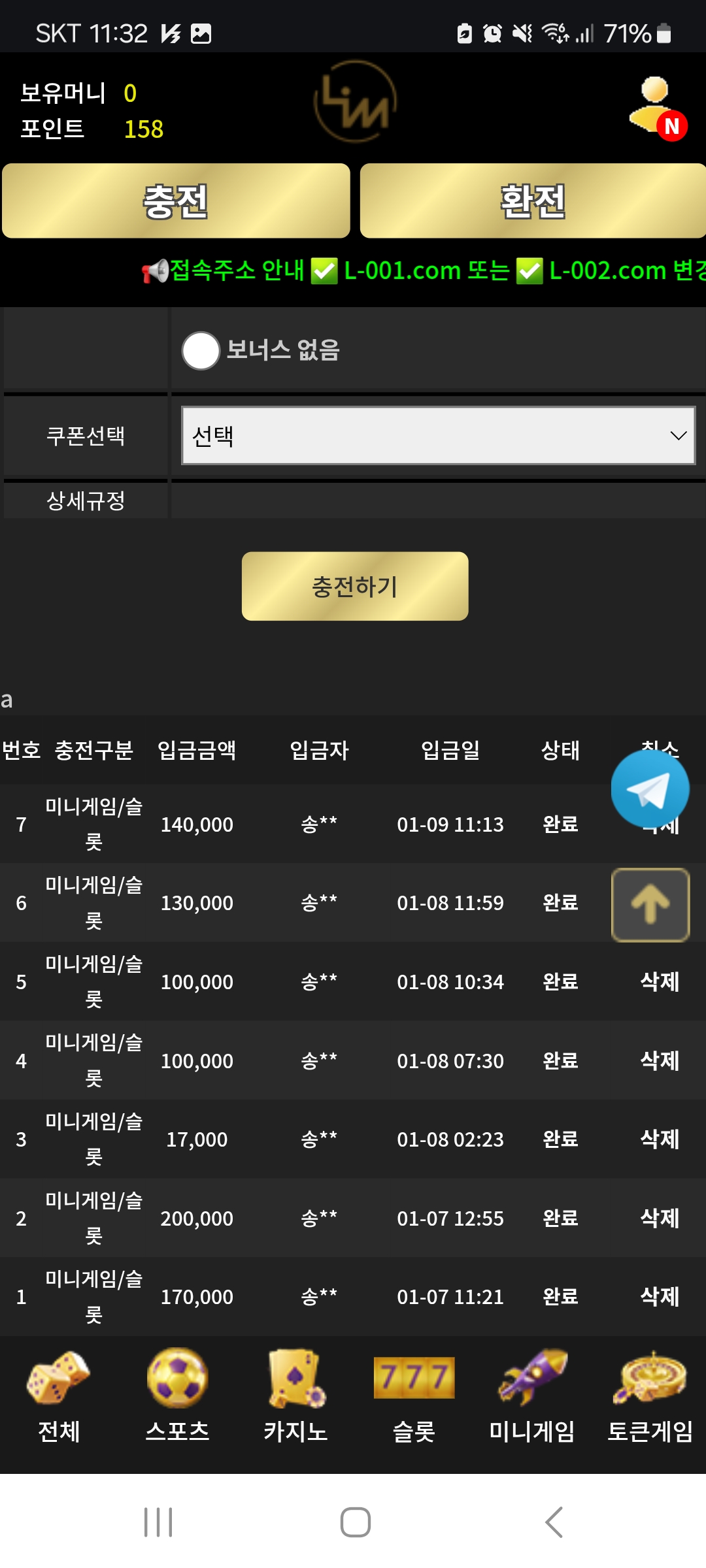Delete the 17,000 deposit record

pos(660,1139)
